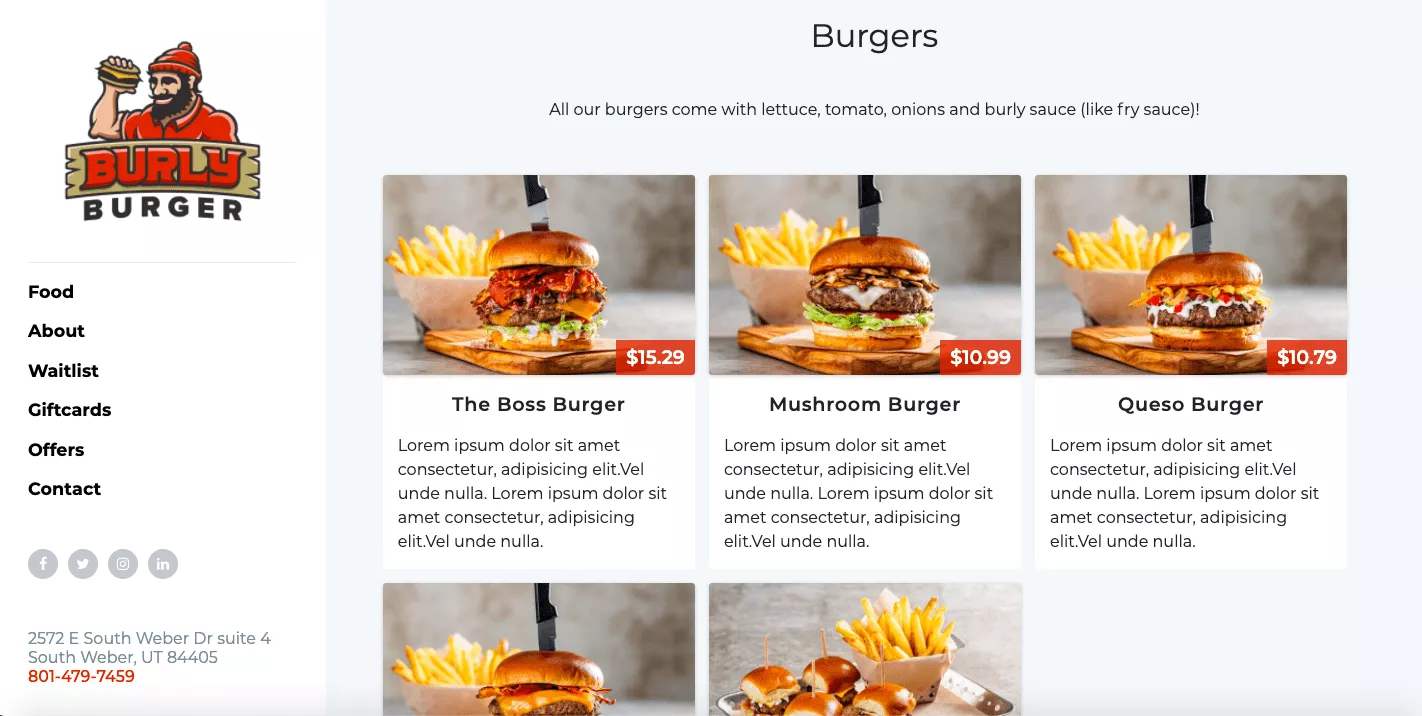The height and width of the screenshot is (716, 1422).
Task: Open the LinkedIn social icon
Action: pyautogui.click(x=163, y=564)
